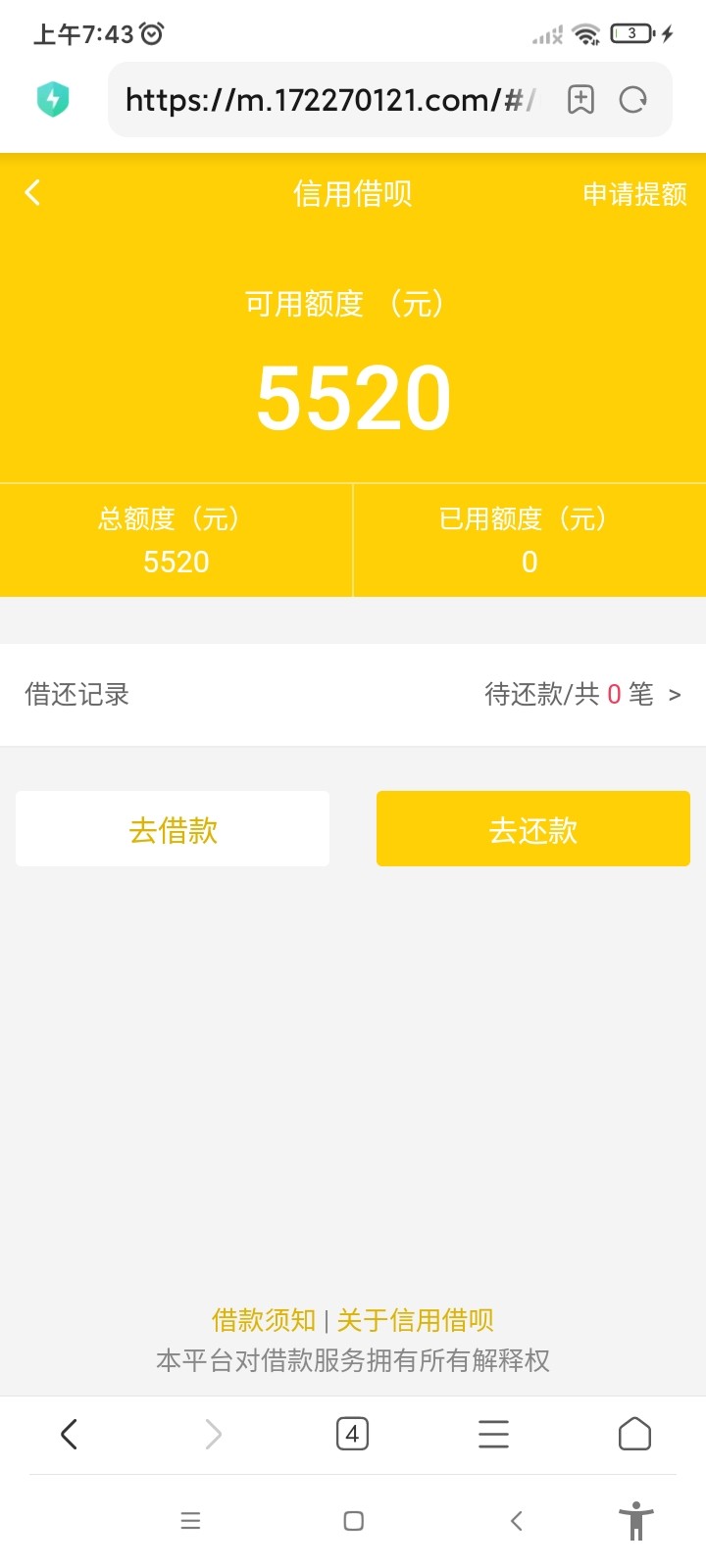Tap the 去还款 button
This screenshot has width=706, height=1568.
532,830
